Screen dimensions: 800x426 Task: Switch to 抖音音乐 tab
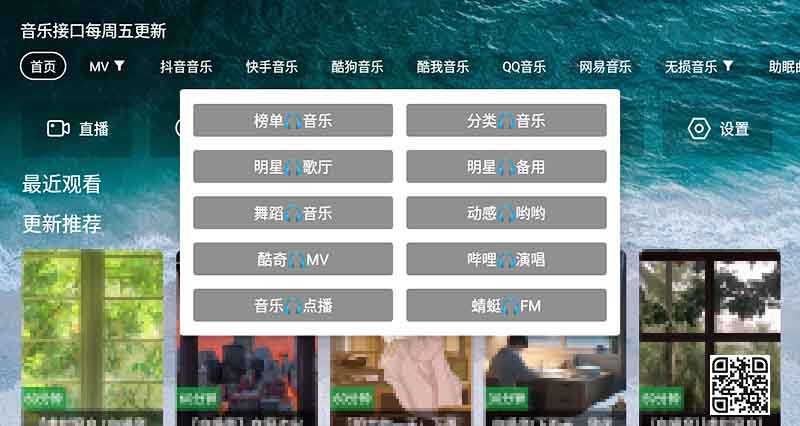pyautogui.click(x=186, y=67)
